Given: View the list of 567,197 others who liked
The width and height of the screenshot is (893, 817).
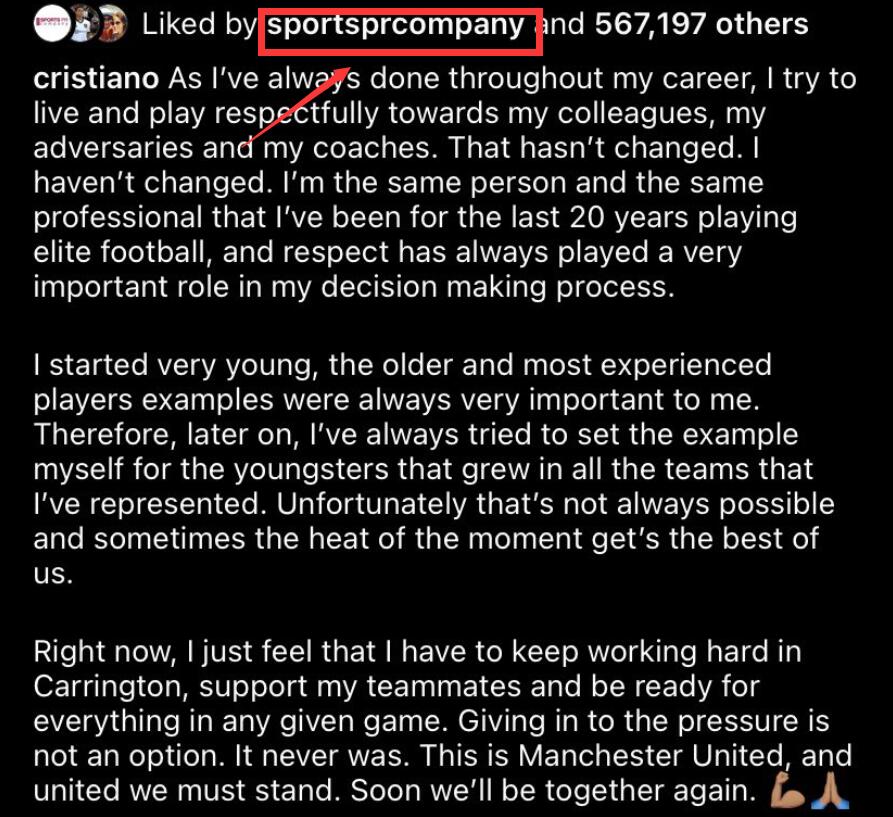Looking at the screenshot, I should [701, 24].
